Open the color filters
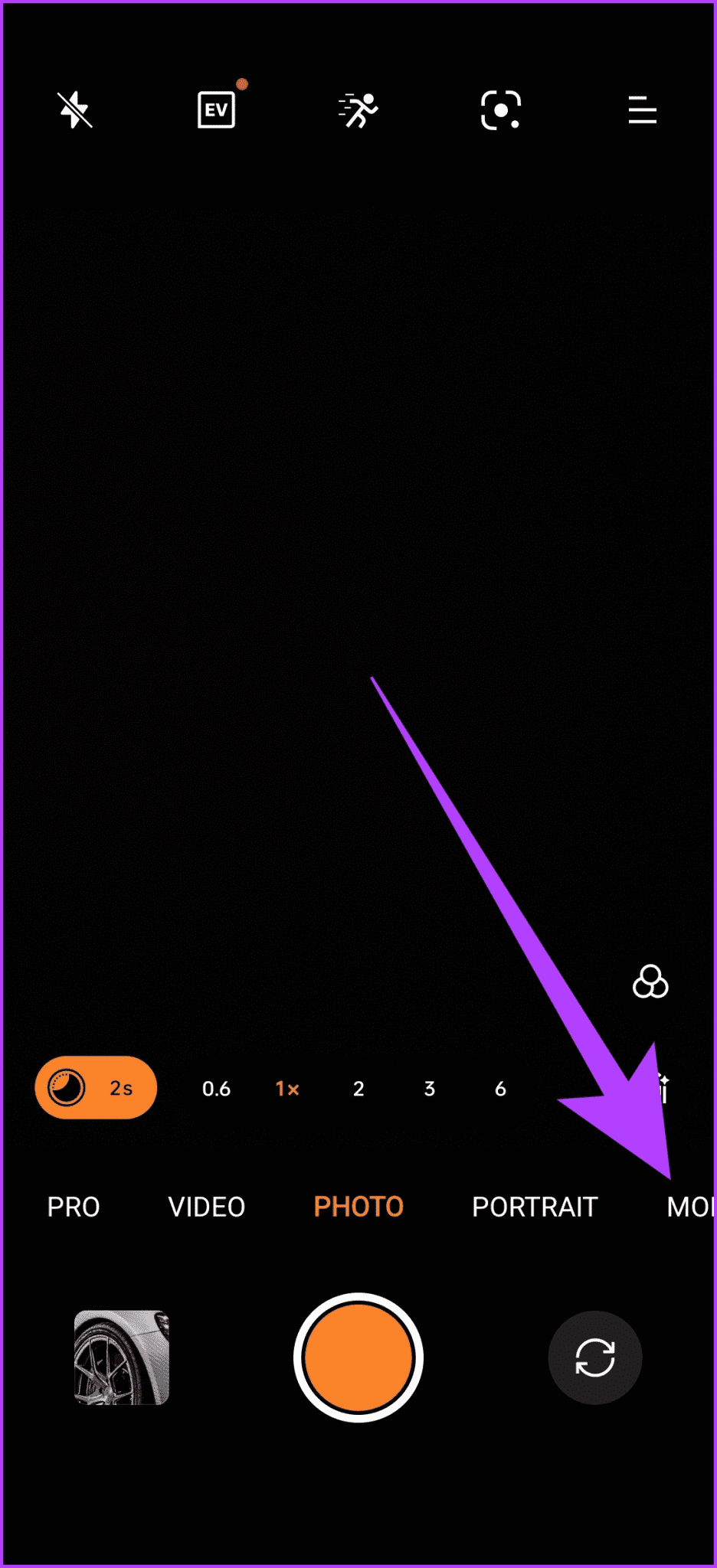This screenshot has width=717, height=1568. 650,982
